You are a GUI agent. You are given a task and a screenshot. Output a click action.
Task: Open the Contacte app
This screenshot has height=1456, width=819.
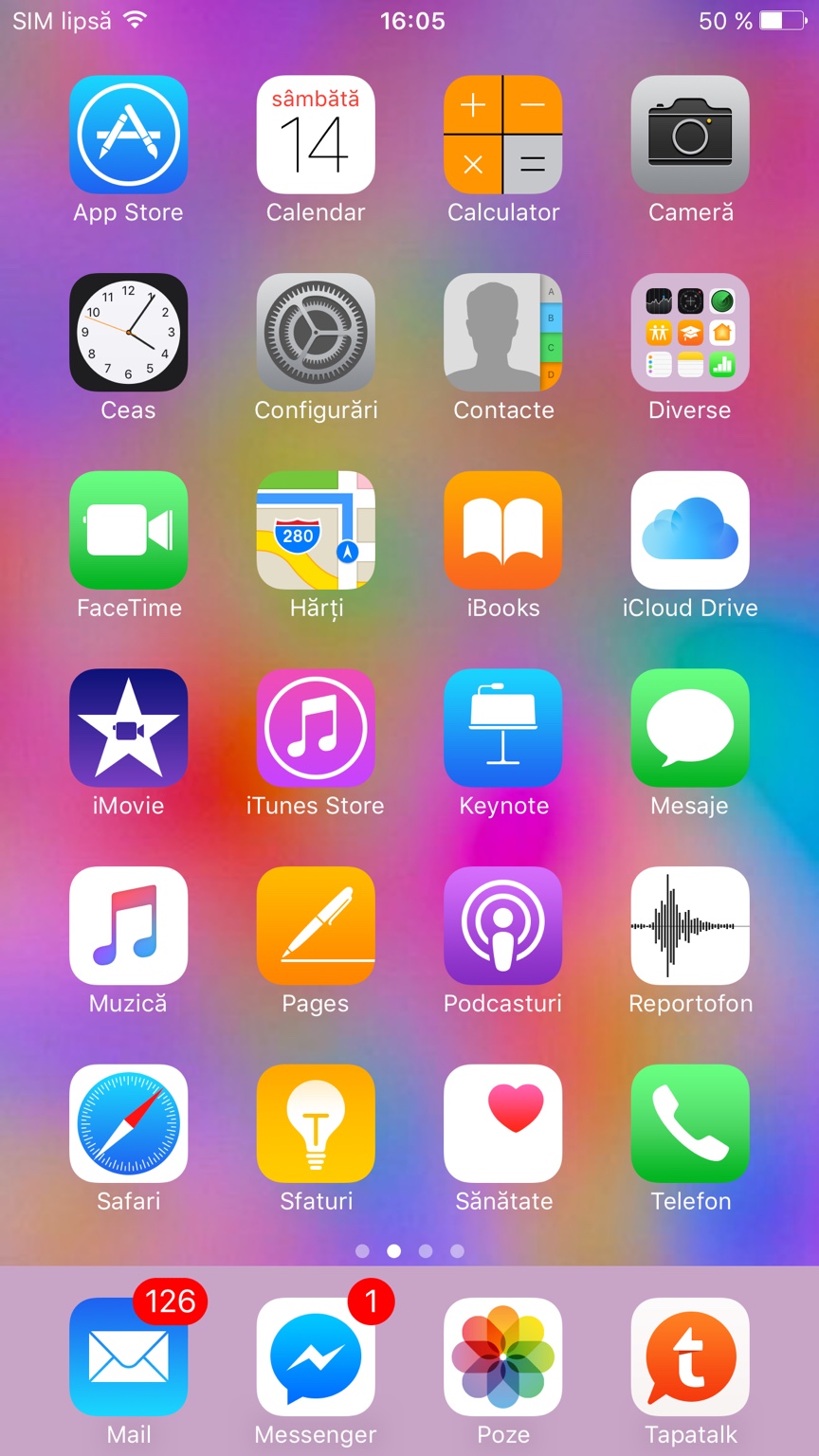point(503,333)
